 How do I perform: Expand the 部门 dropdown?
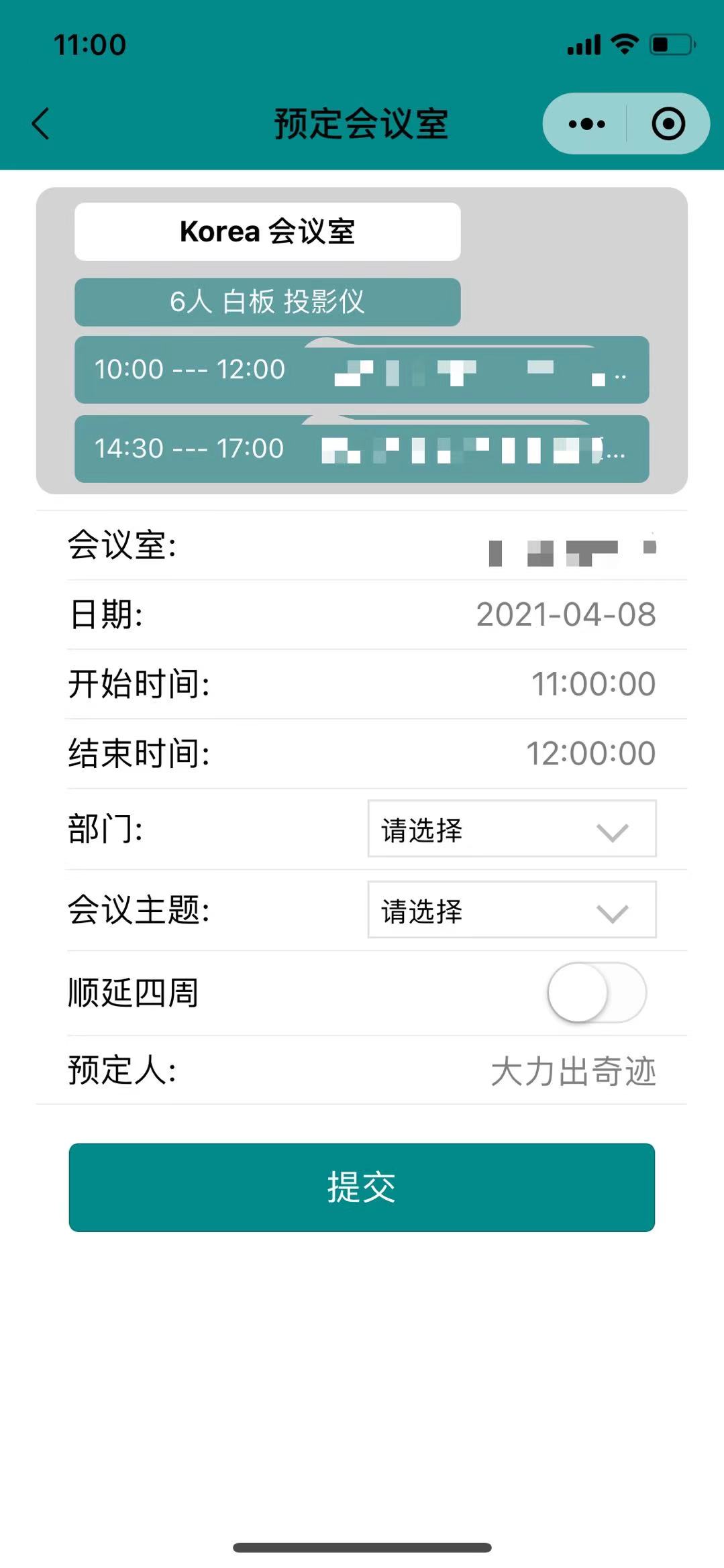[x=511, y=829]
